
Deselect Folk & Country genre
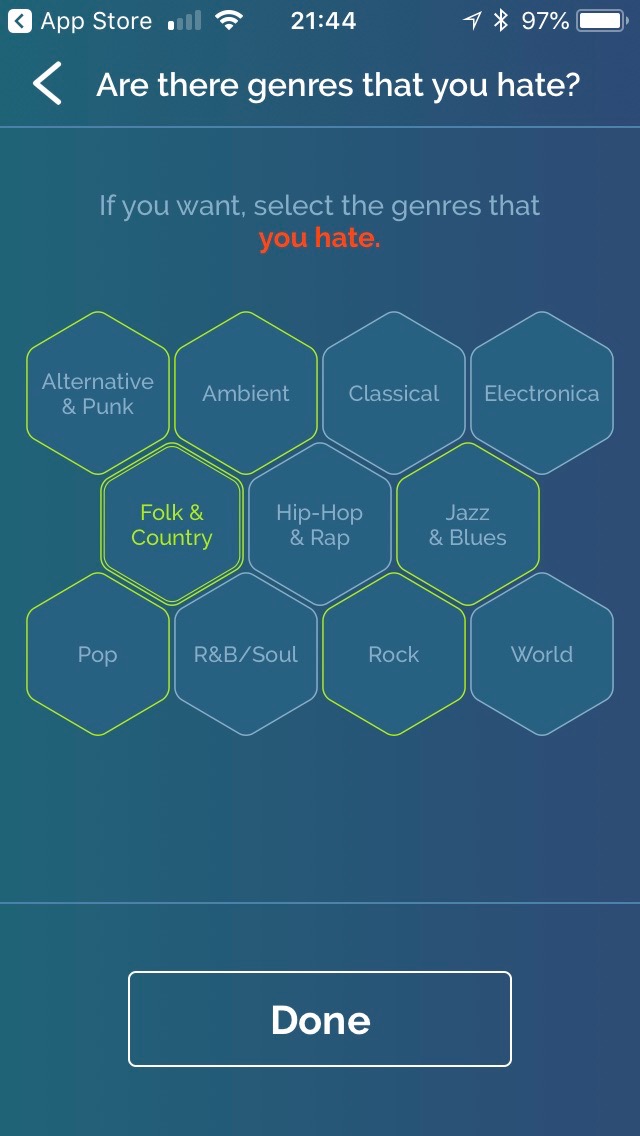point(172,524)
